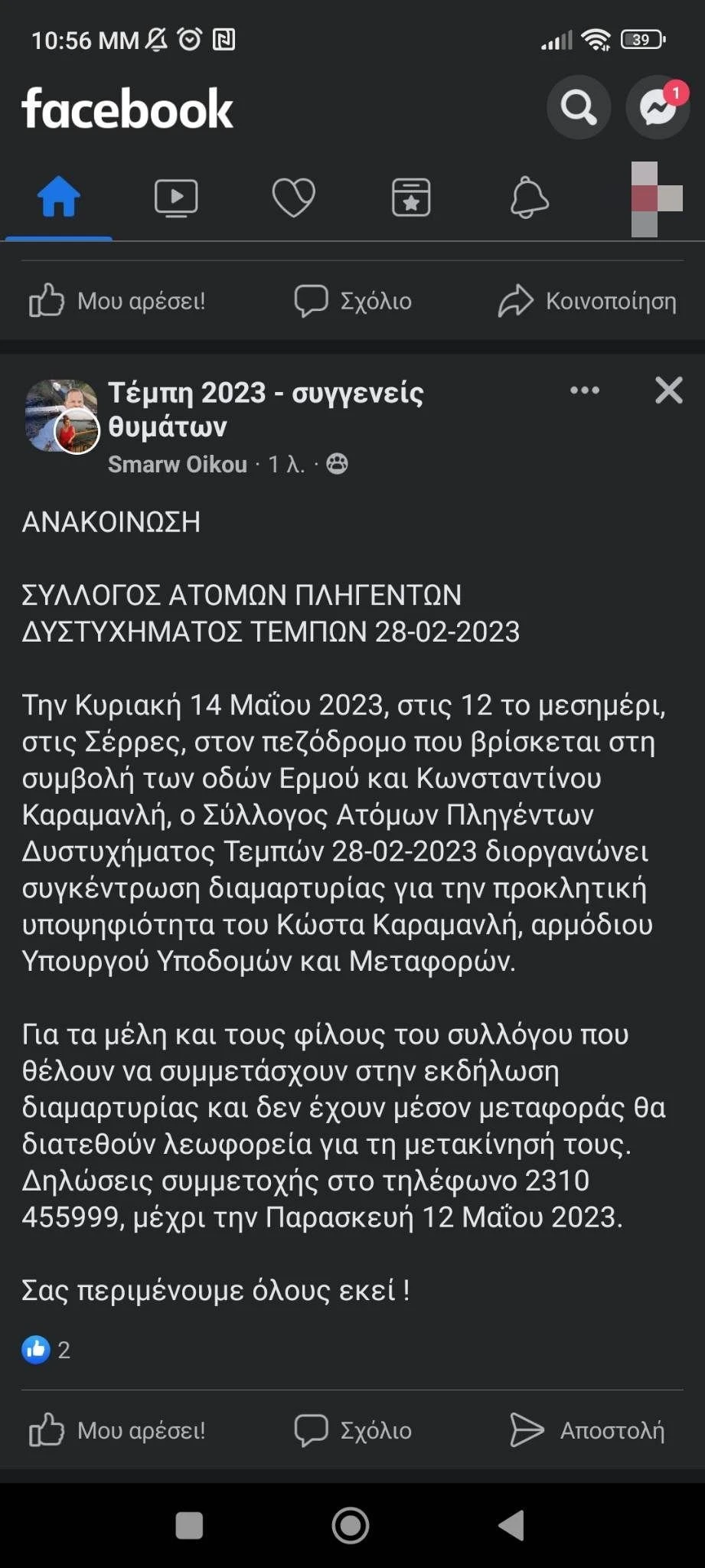Open the Dating heart tab

point(294,198)
